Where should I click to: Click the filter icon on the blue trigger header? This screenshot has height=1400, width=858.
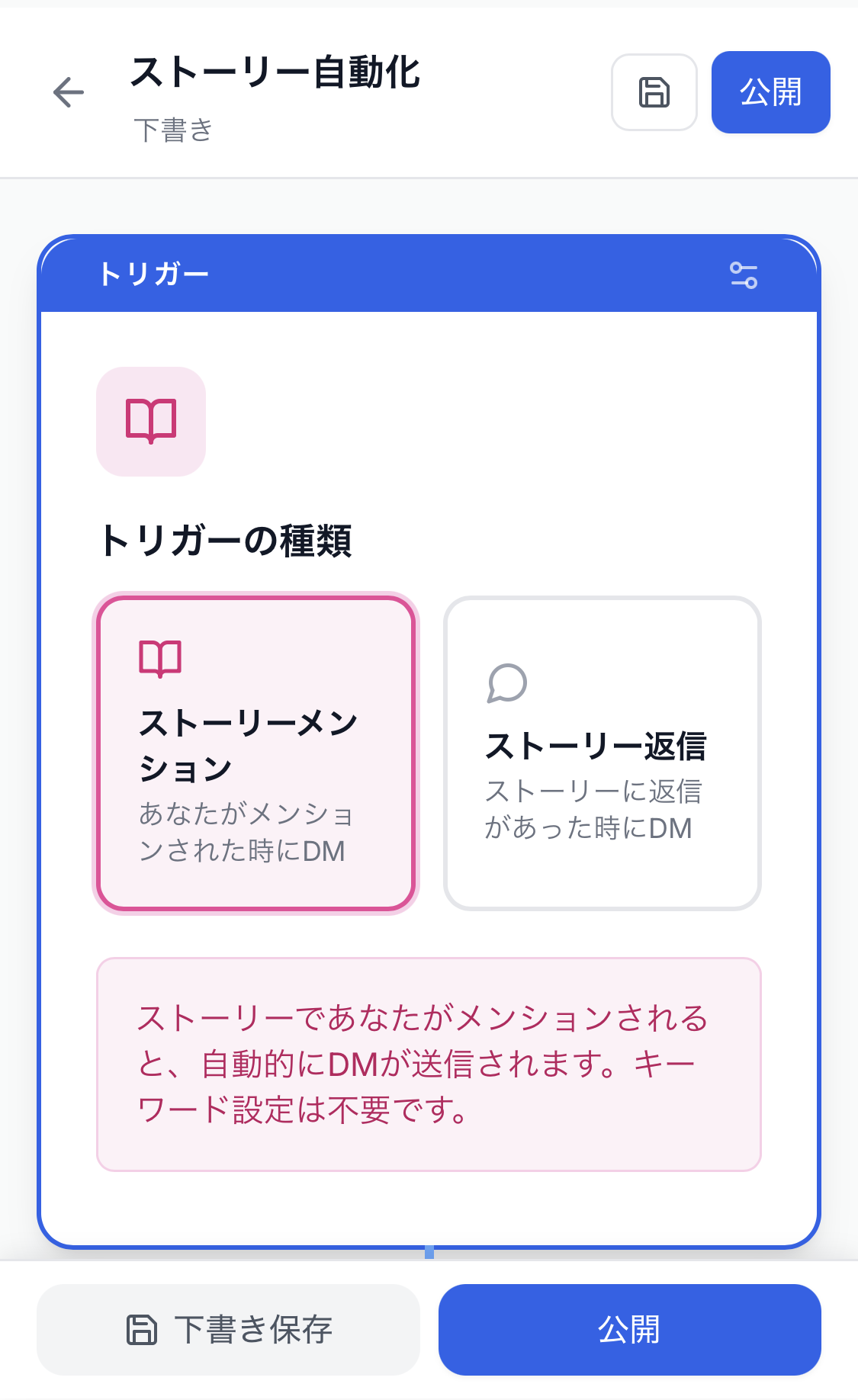coord(745,276)
